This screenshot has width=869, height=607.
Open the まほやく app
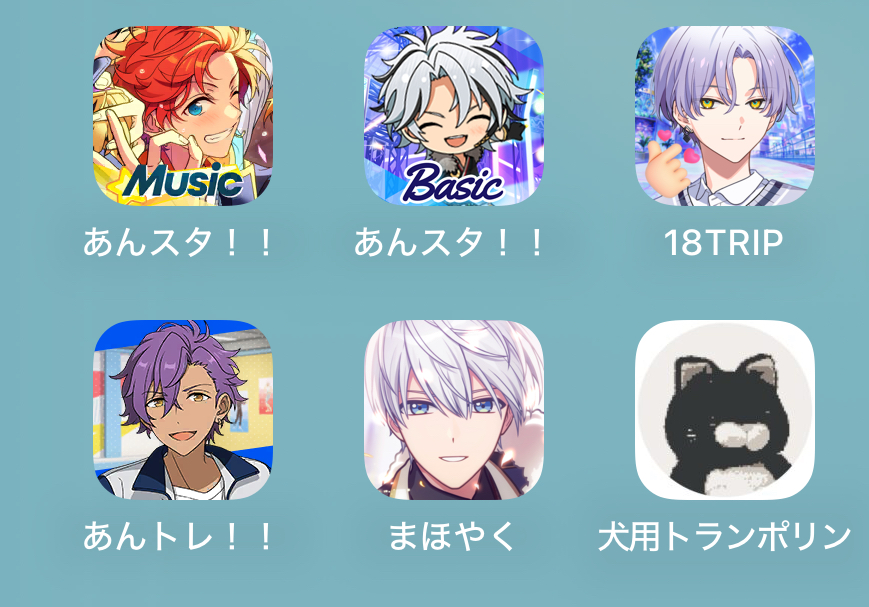coord(453,409)
